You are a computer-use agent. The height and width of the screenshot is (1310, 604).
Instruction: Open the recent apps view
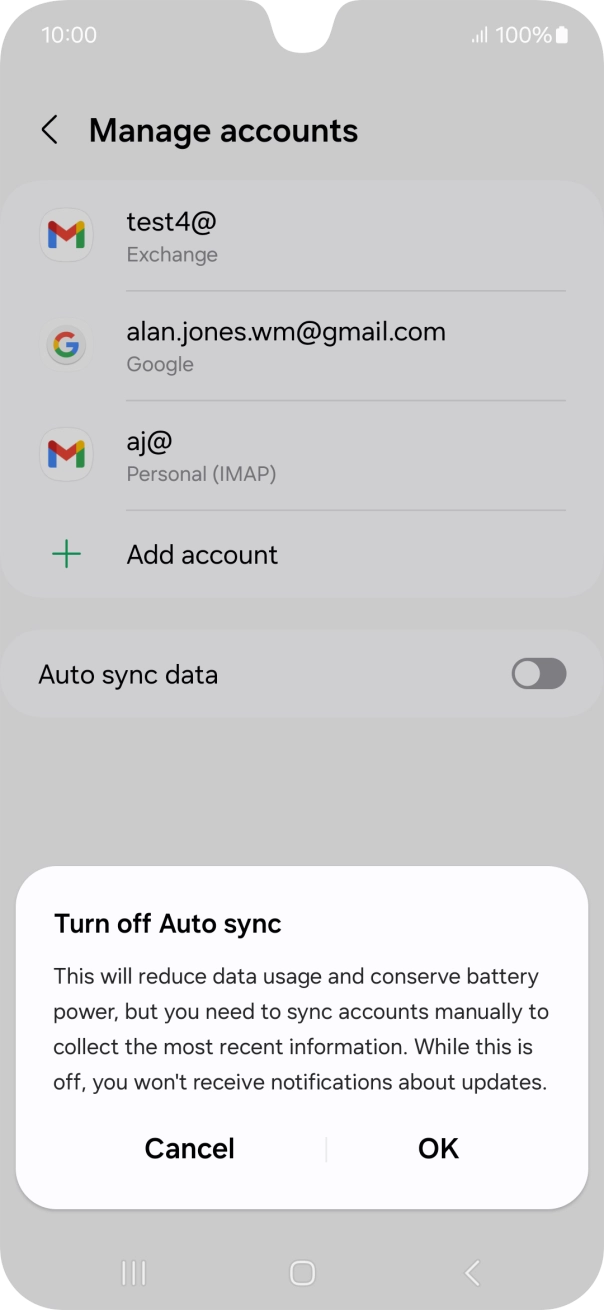click(x=133, y=1272)
